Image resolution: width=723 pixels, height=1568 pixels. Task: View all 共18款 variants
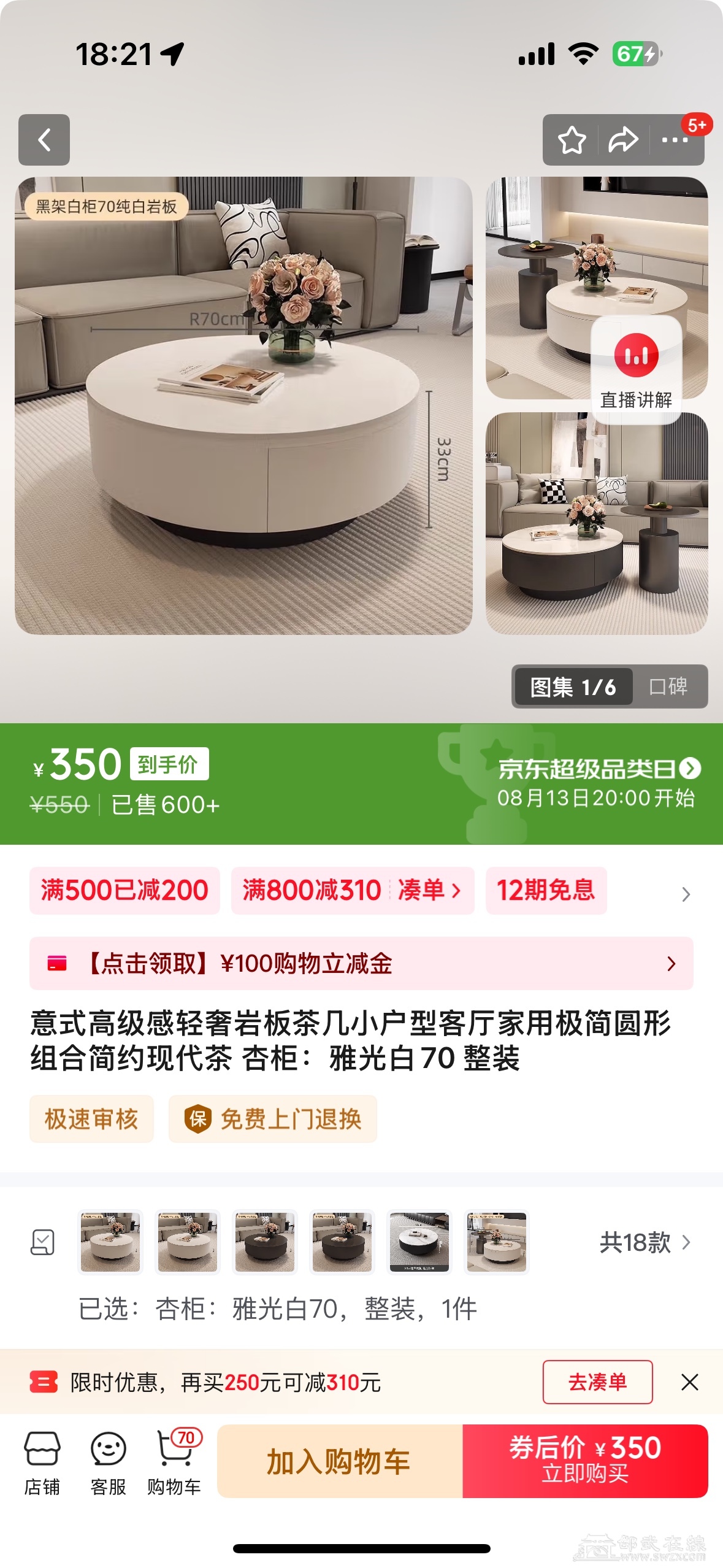pos(645,1242)
